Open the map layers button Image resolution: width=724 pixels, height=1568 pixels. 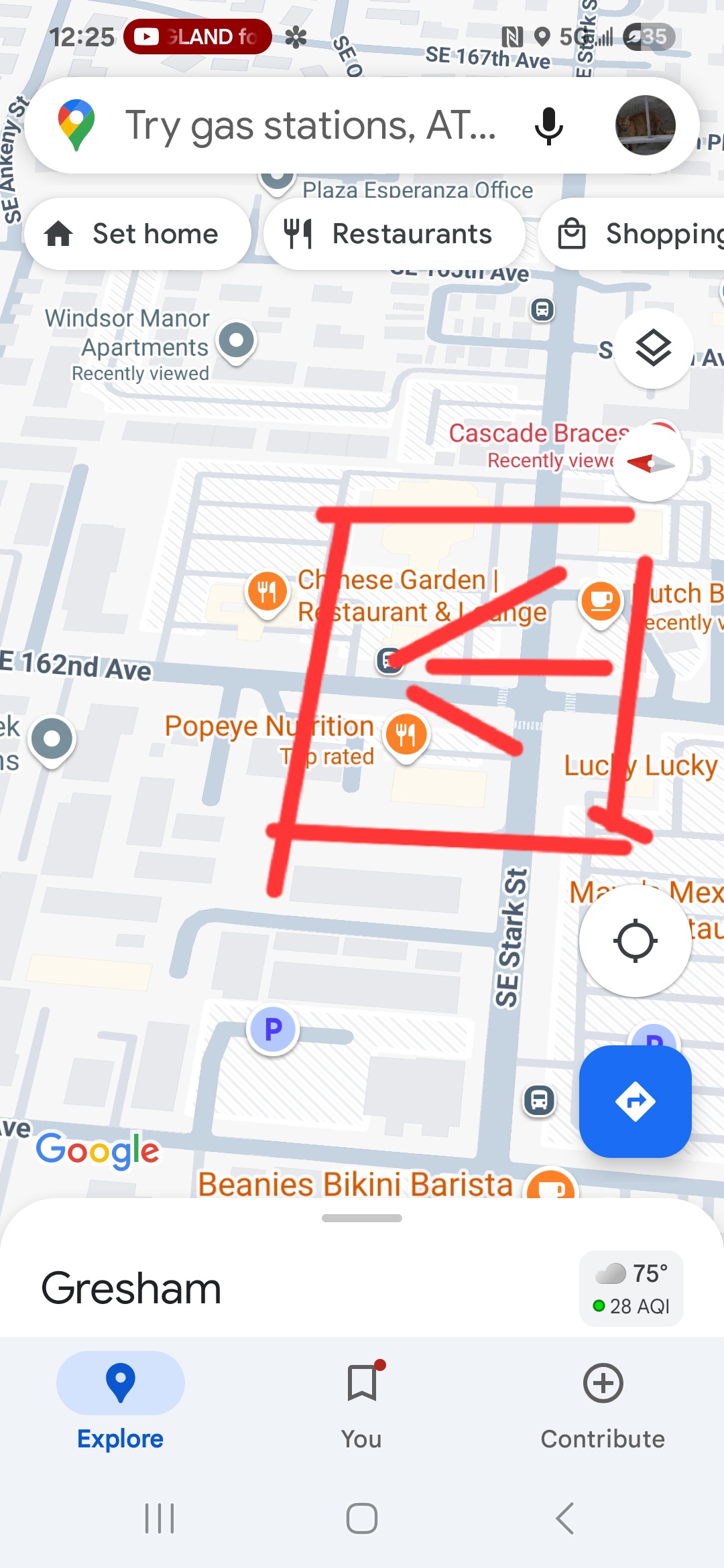[x=653, y=348]
